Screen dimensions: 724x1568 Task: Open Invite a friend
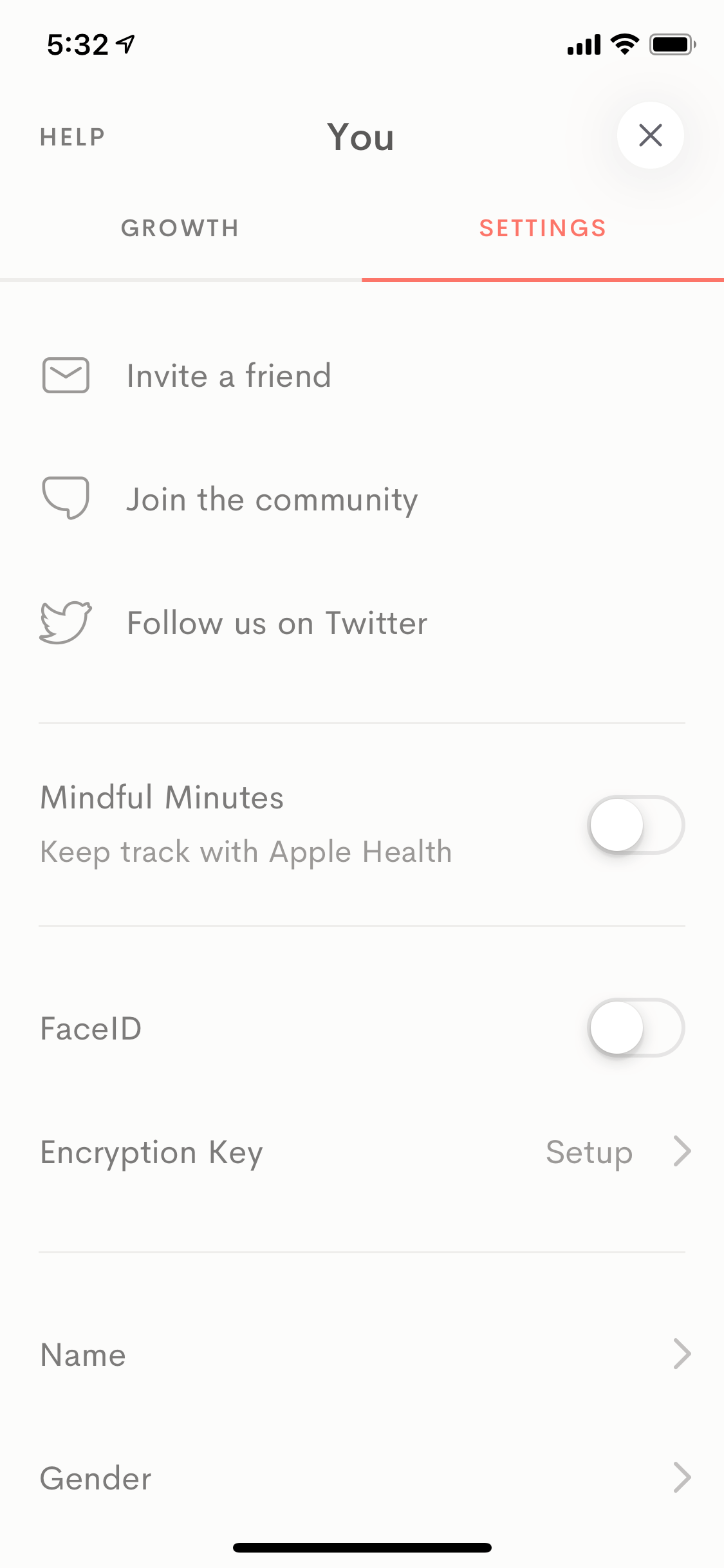362,375
